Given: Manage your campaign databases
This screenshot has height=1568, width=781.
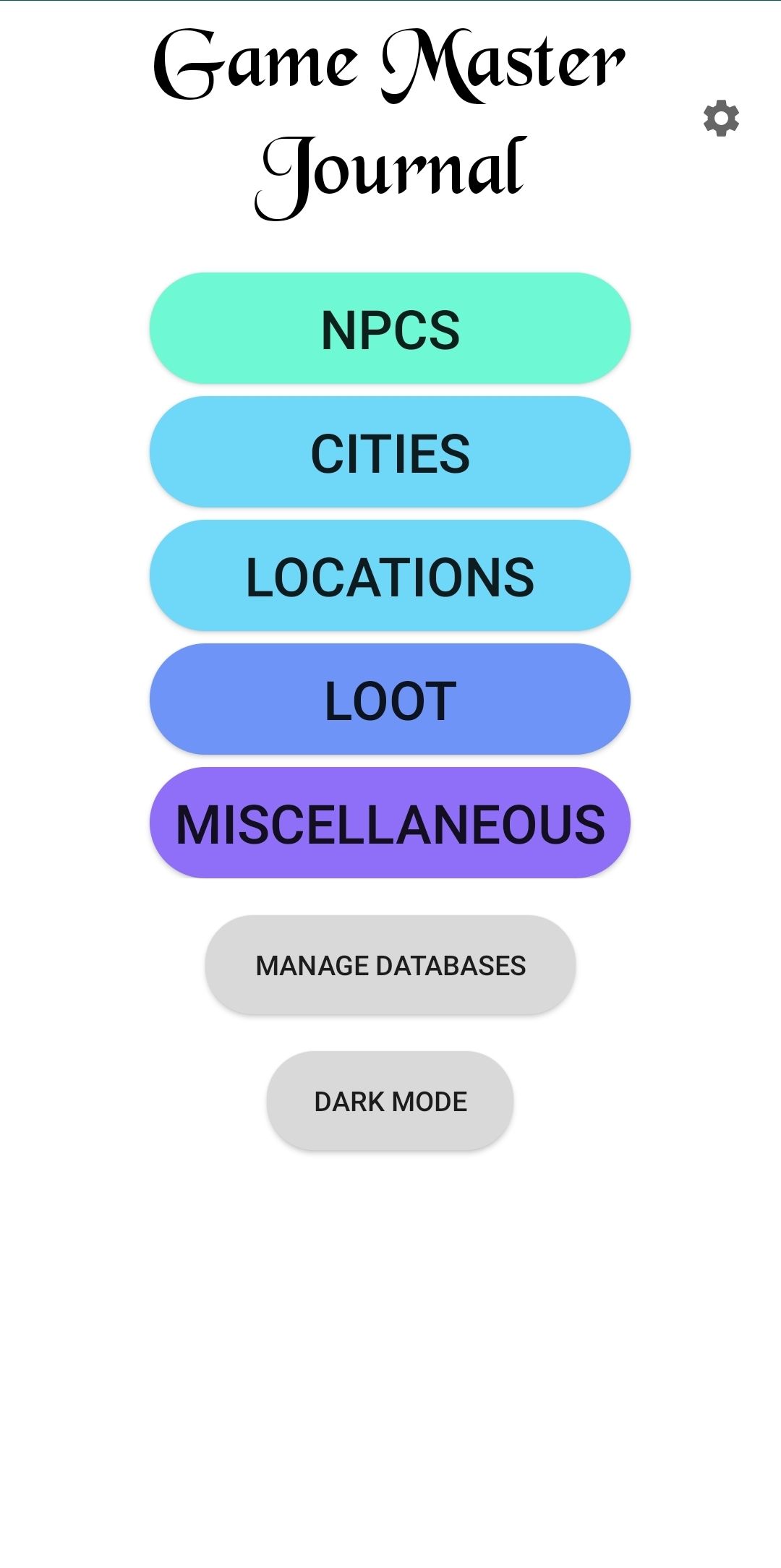Looking at the screenshot, I should (390, 965).
